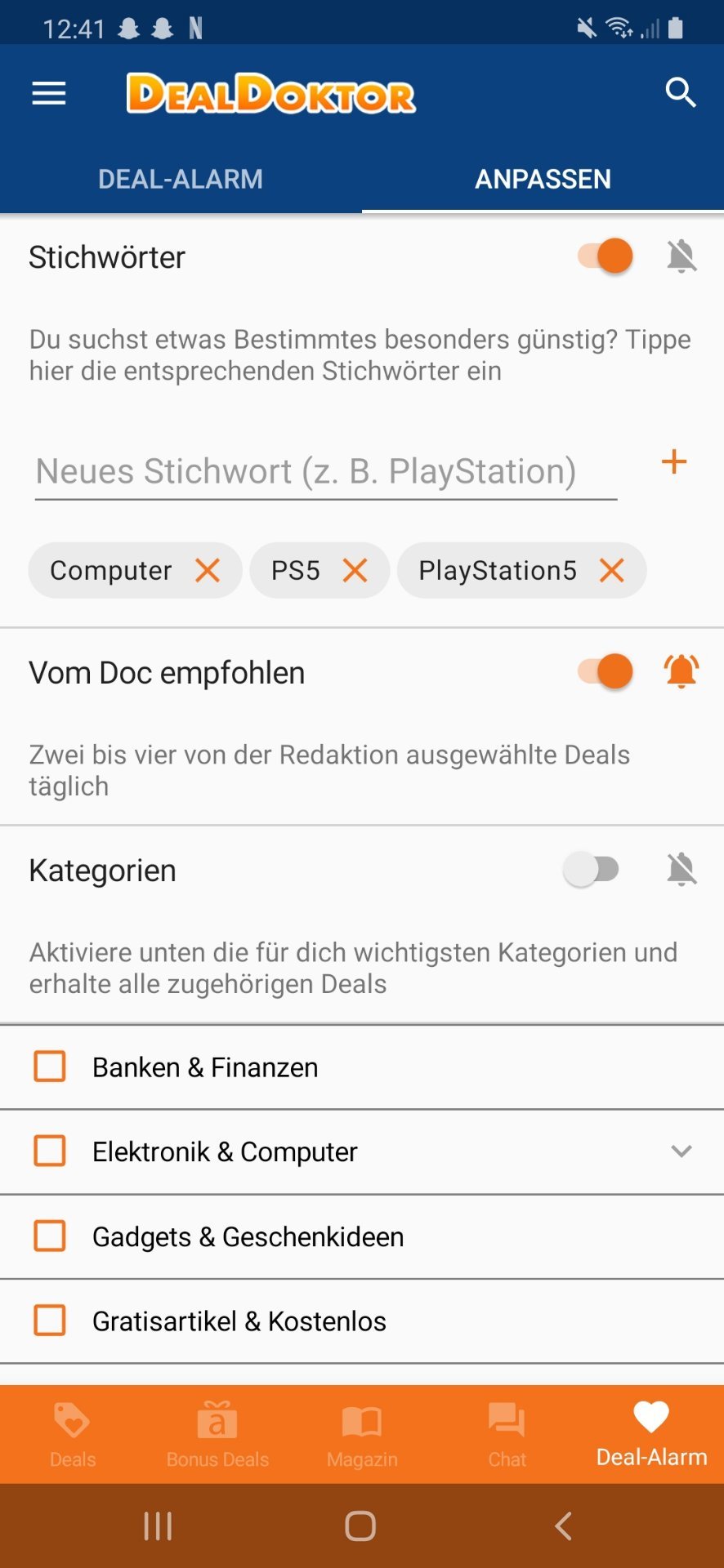Delete the PlayStation5 keyword chip

pyautogui.click(x=611, y=570)
